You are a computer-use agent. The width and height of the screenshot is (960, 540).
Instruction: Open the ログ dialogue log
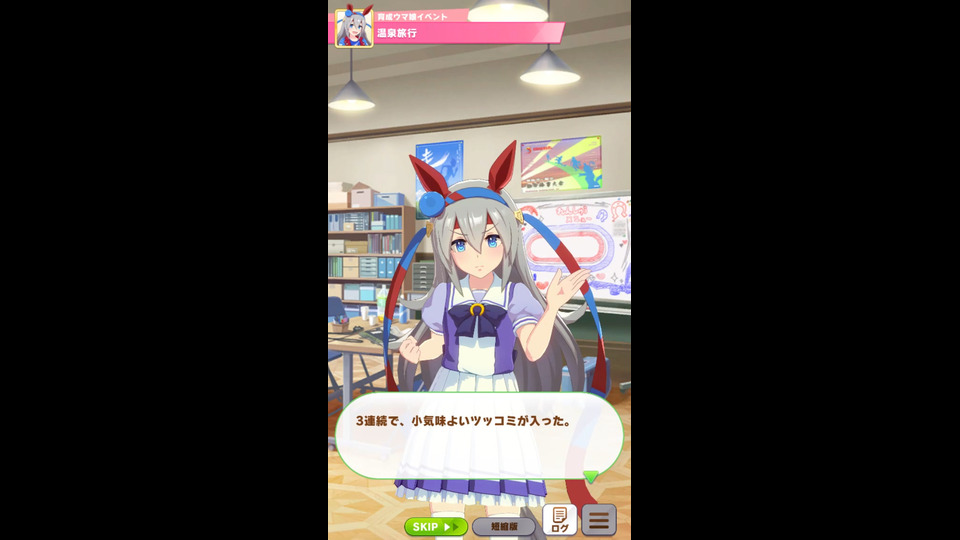tap(560, 520)
